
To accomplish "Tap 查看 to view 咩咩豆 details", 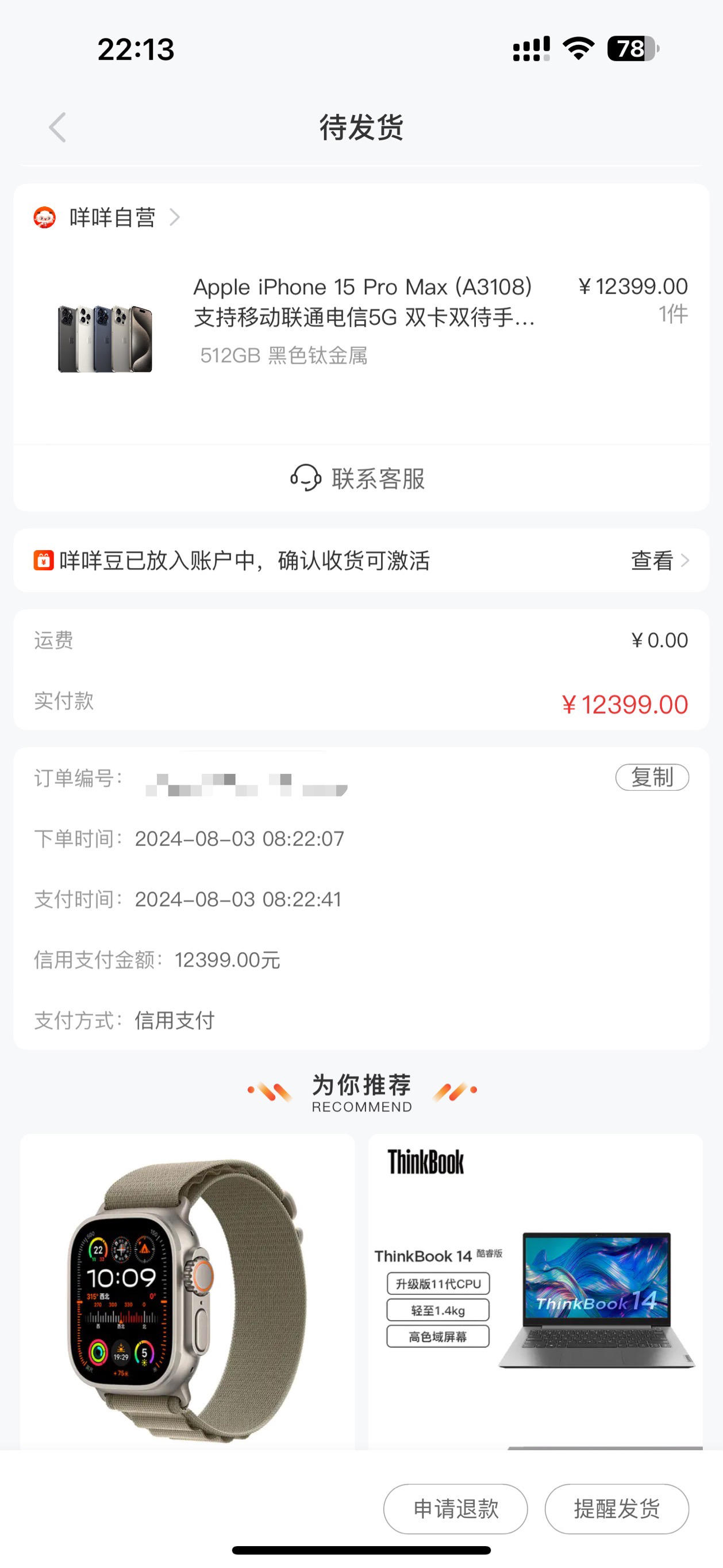I will (x=660, y=561).
